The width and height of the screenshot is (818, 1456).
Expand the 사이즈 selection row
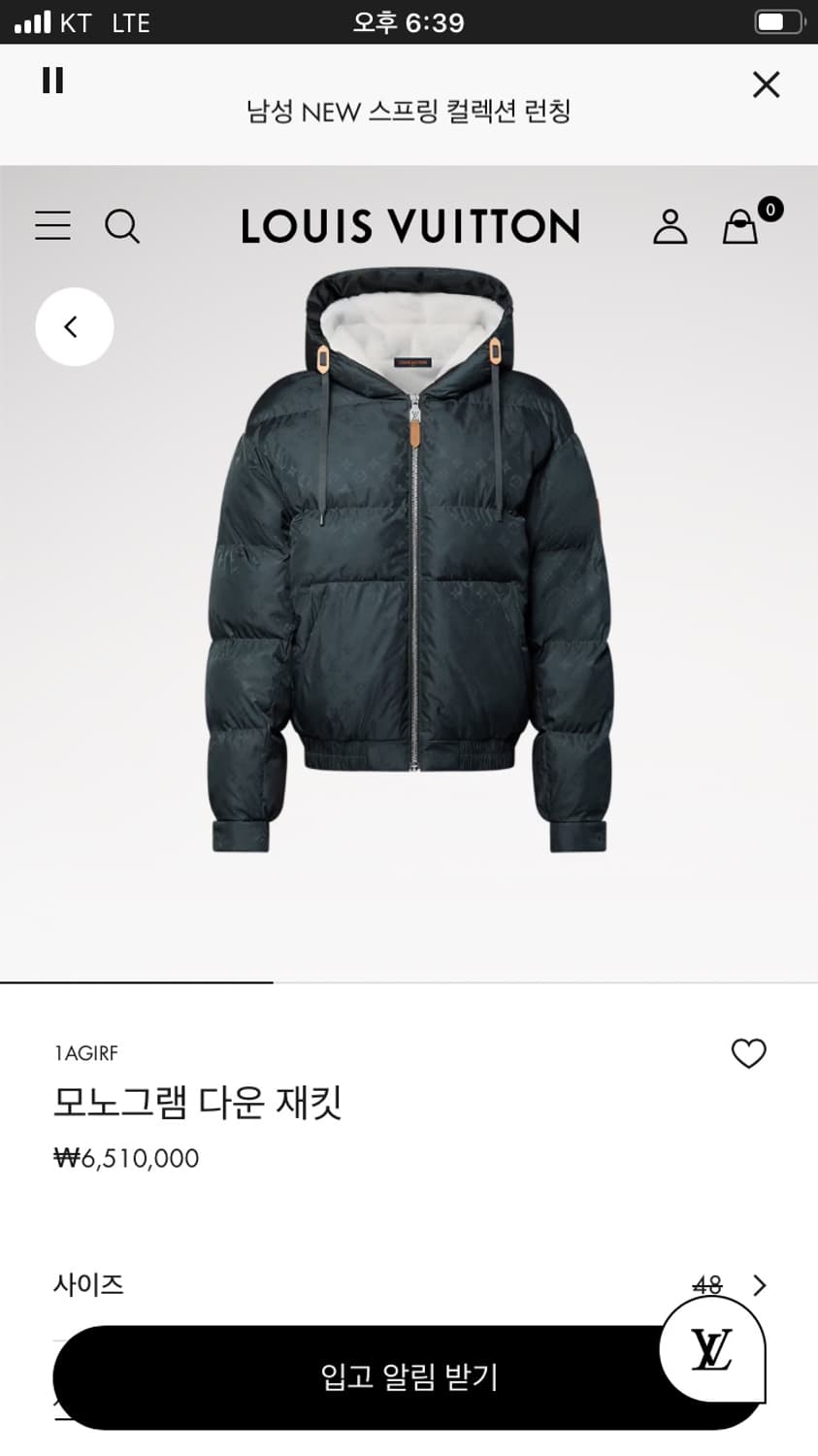tap(89, 1284)
